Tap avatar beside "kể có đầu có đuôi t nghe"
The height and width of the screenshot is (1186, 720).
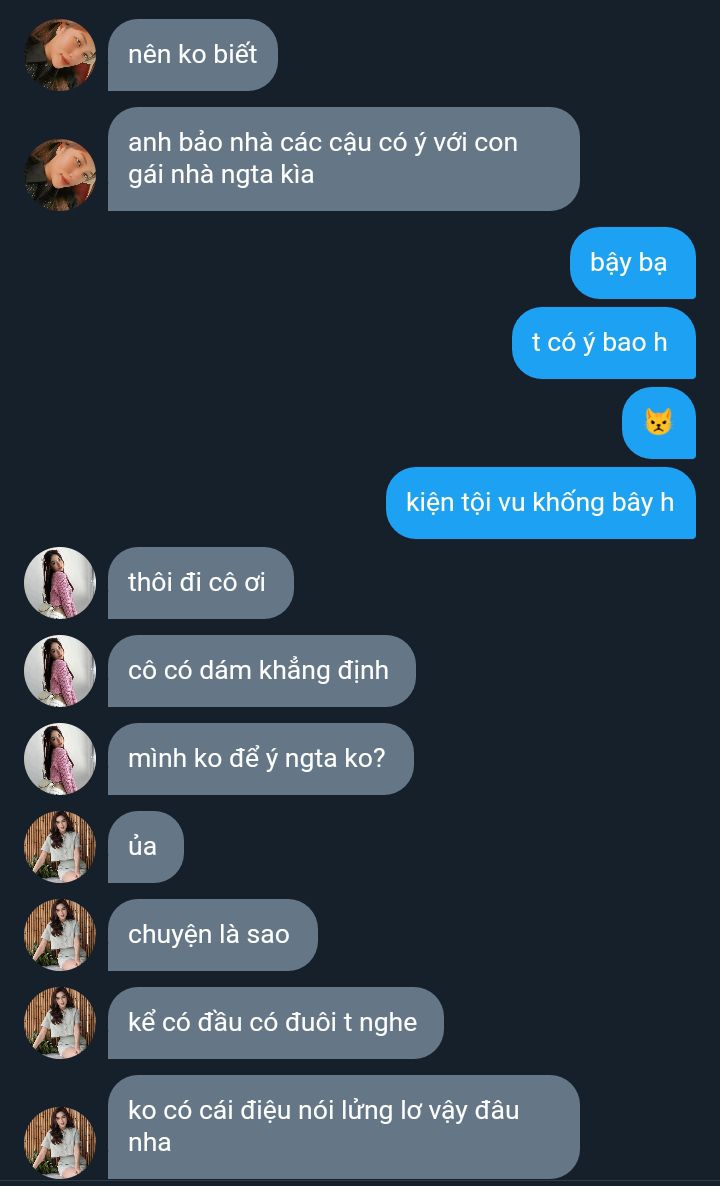tap(61, 1023)
